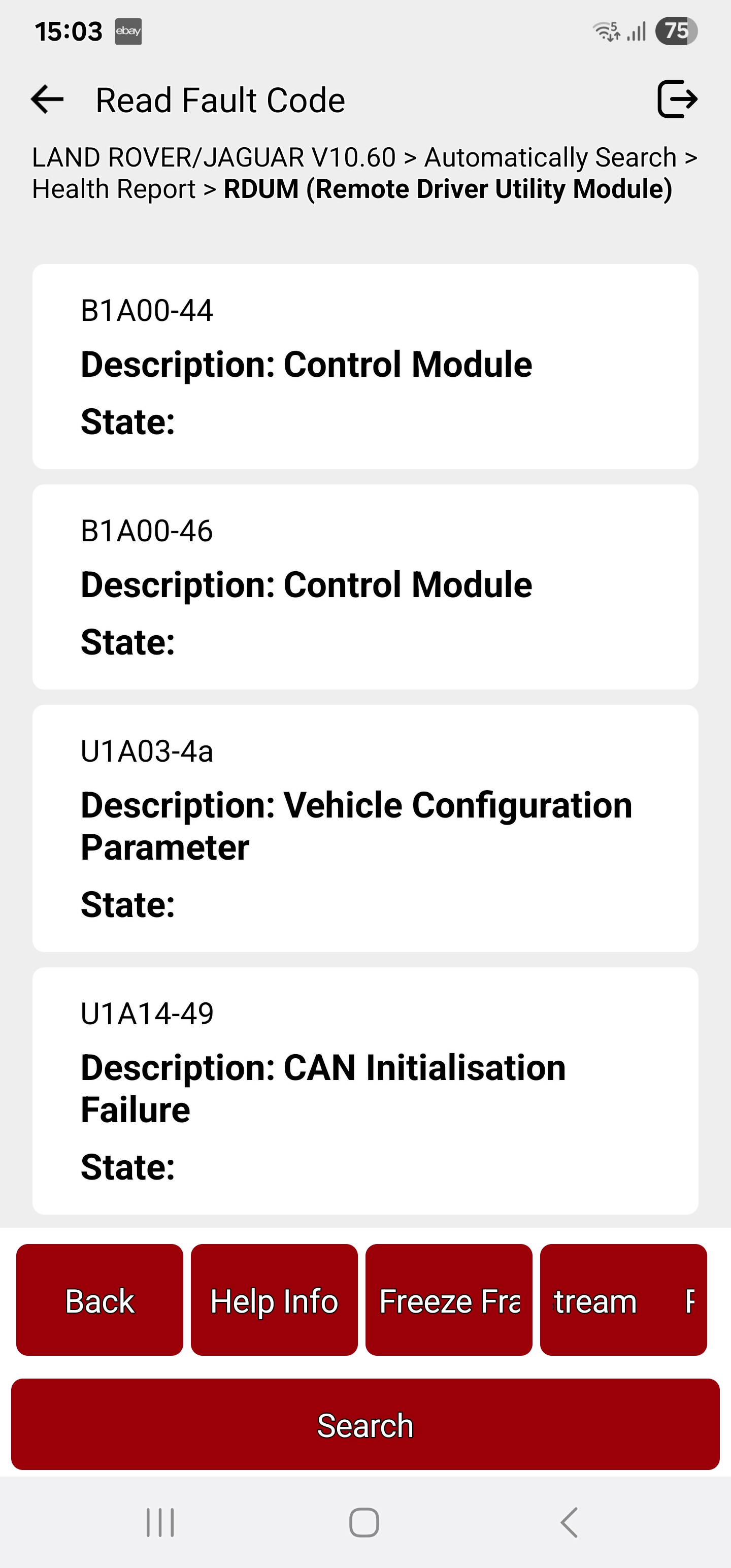Tap the Search button
This screenshot has height=1568, width=731.
point(365,1424)
